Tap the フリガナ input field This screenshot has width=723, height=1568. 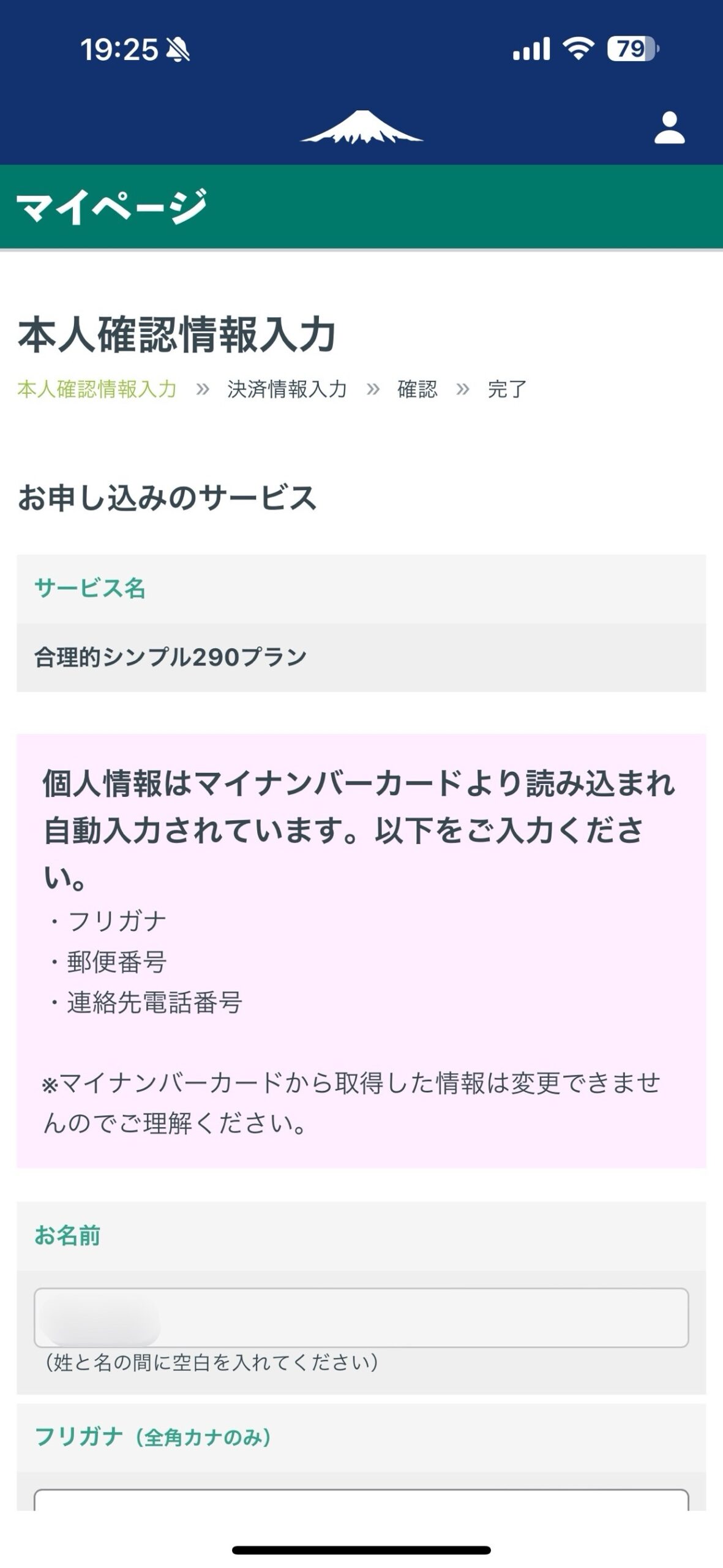click(x=361, y=1499)
